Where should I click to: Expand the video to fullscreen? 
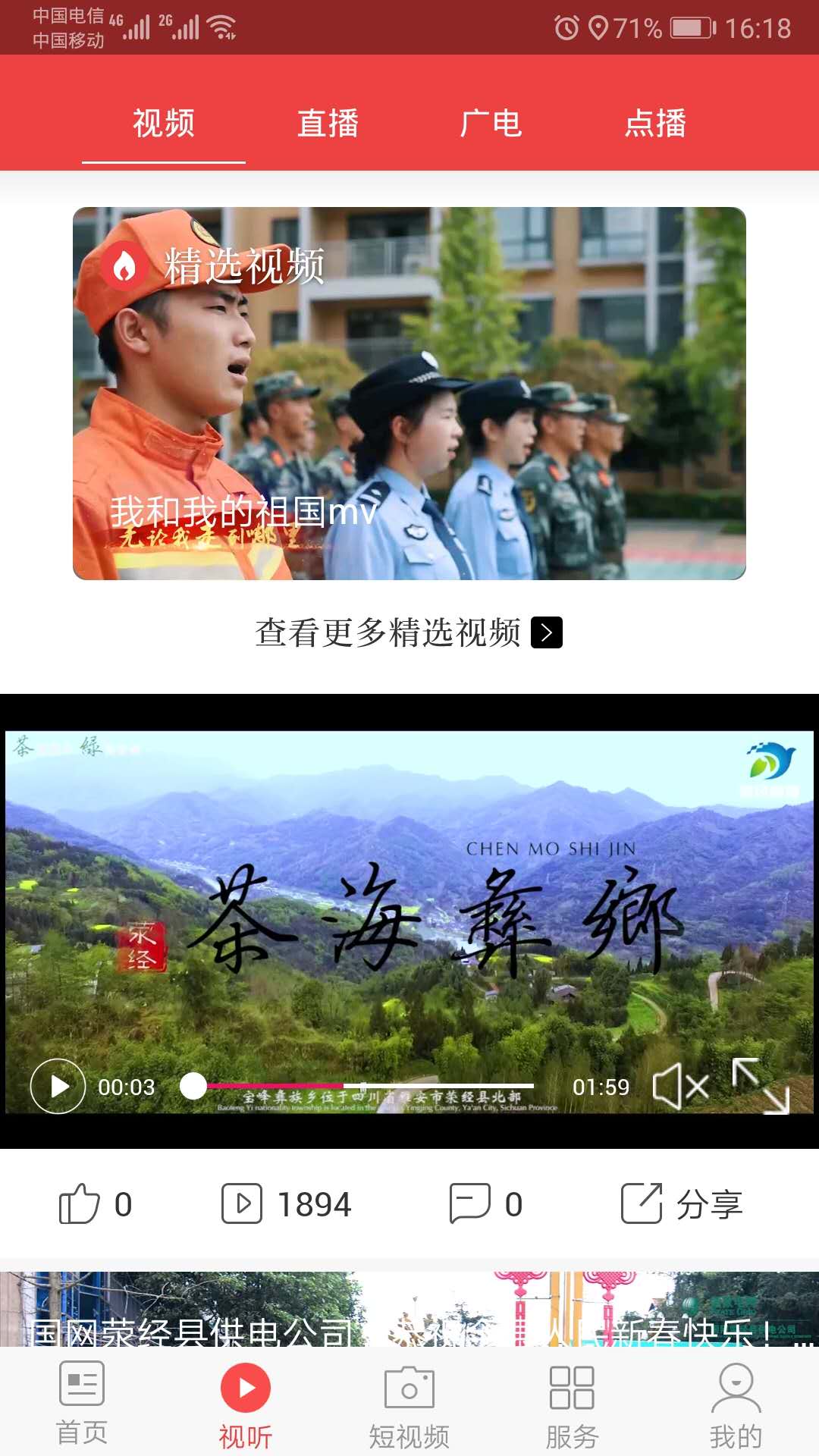pos(761,1086)
